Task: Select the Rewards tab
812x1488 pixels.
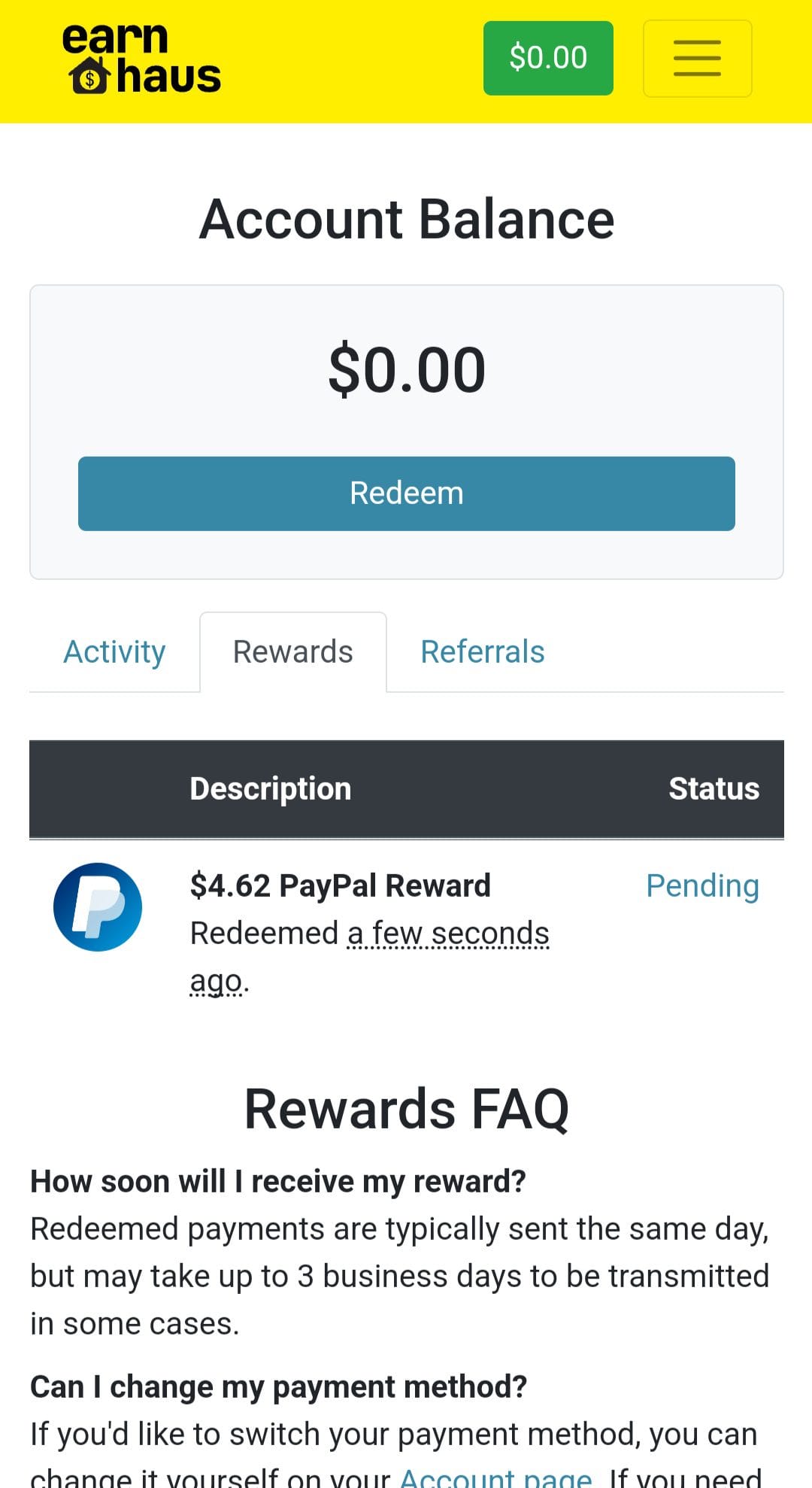Action: click(x=293, y=652)
